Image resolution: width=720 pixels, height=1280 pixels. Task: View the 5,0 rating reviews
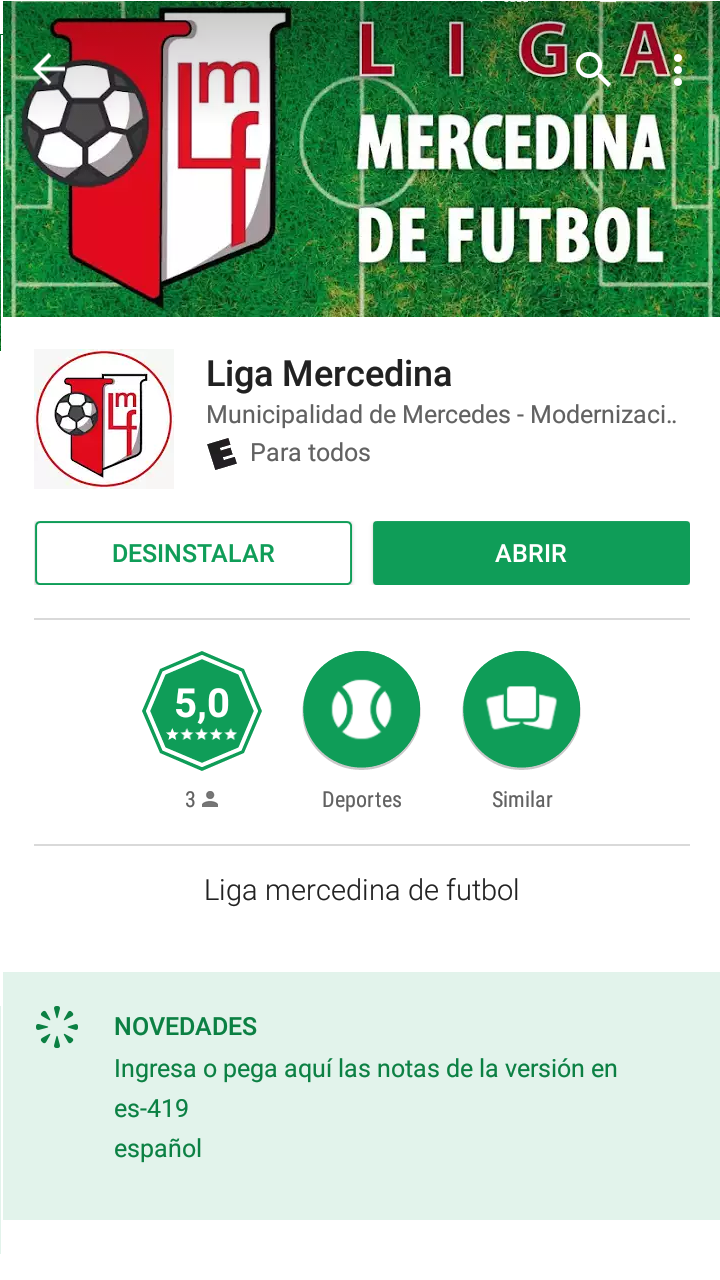pyautogui.click(x=202, y=711)
